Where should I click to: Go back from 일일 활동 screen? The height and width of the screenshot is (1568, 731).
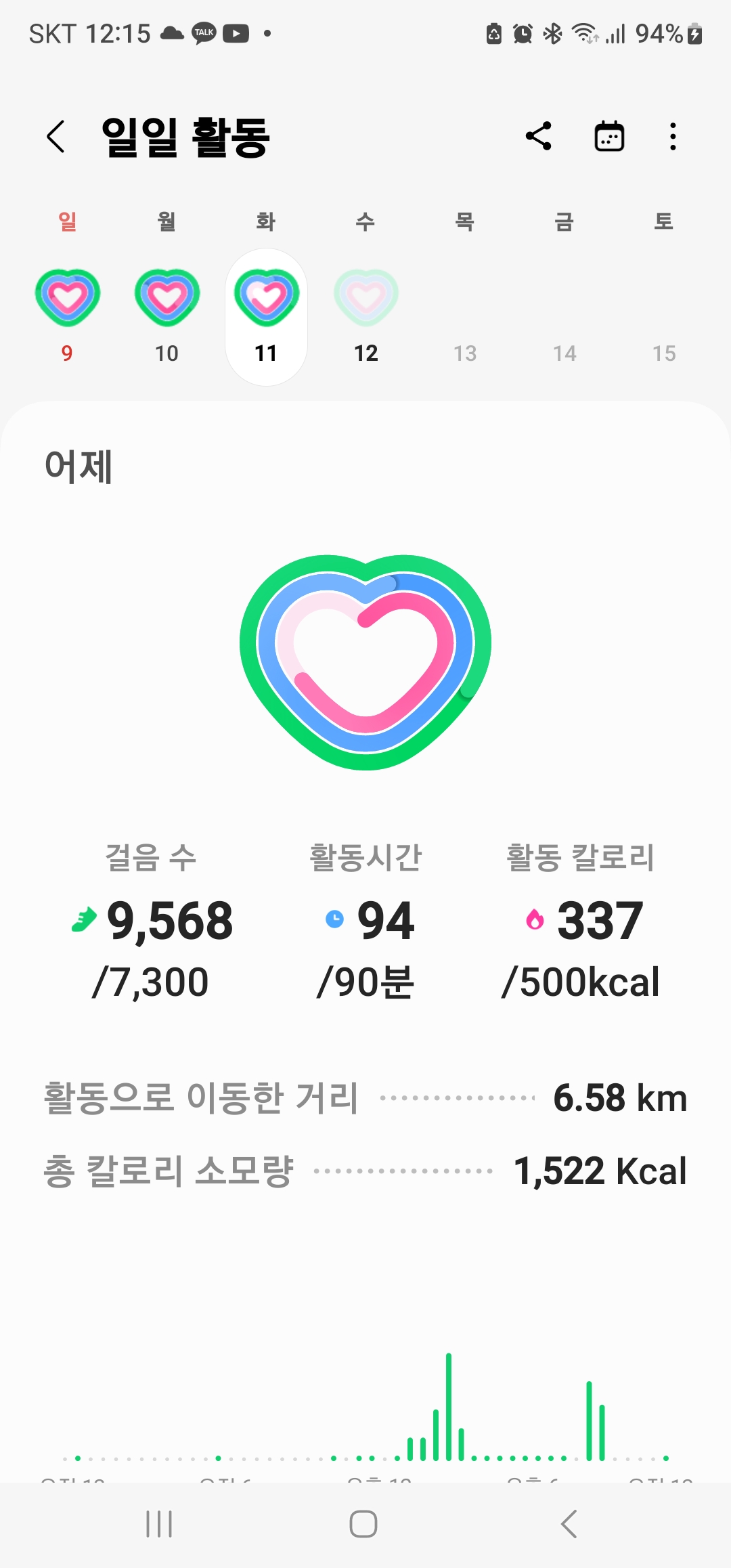point(56,137)
